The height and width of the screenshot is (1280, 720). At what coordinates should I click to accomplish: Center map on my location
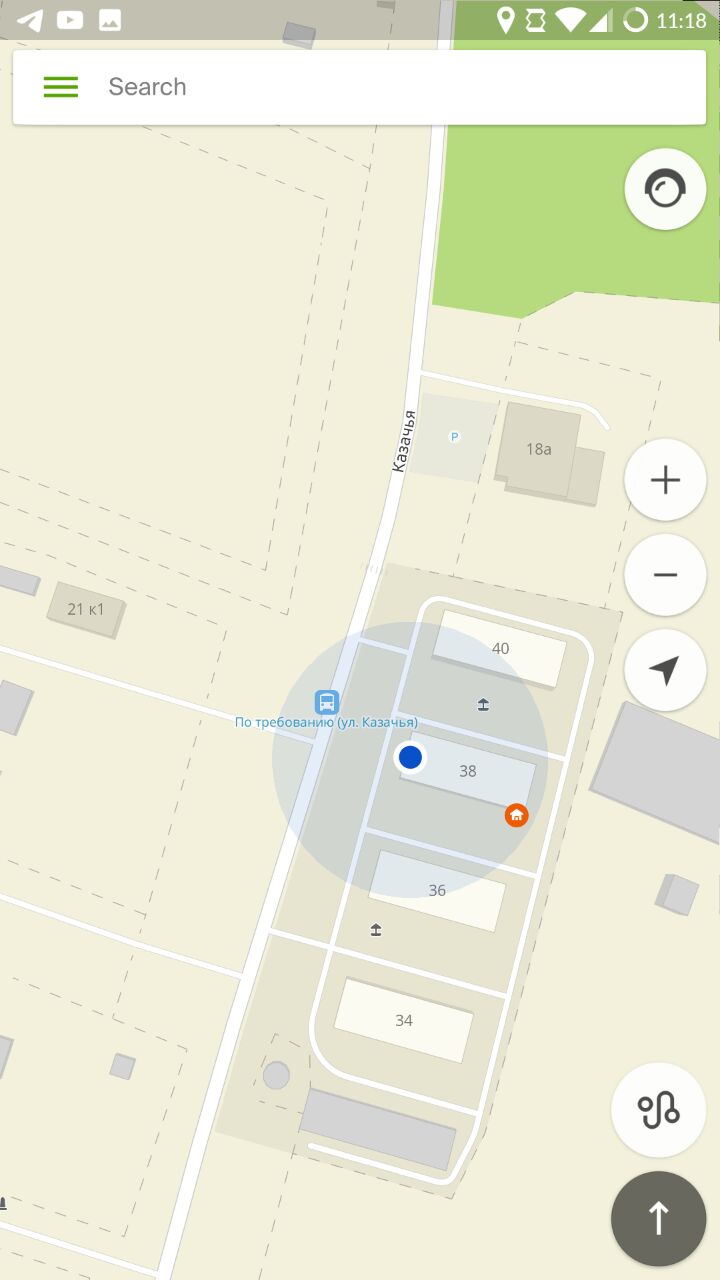pos(665,670)
